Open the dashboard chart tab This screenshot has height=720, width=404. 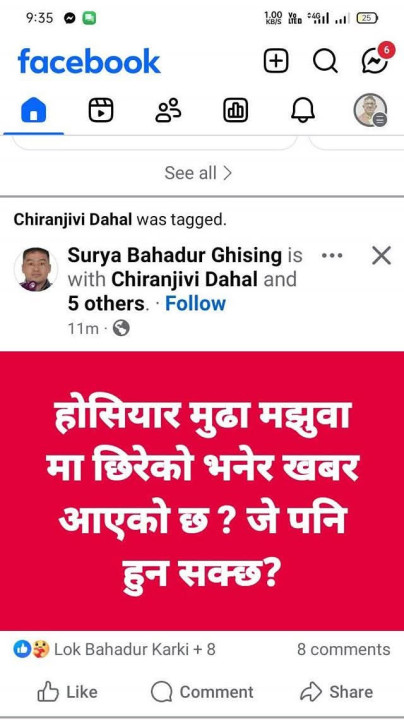[x=236, y=111]
